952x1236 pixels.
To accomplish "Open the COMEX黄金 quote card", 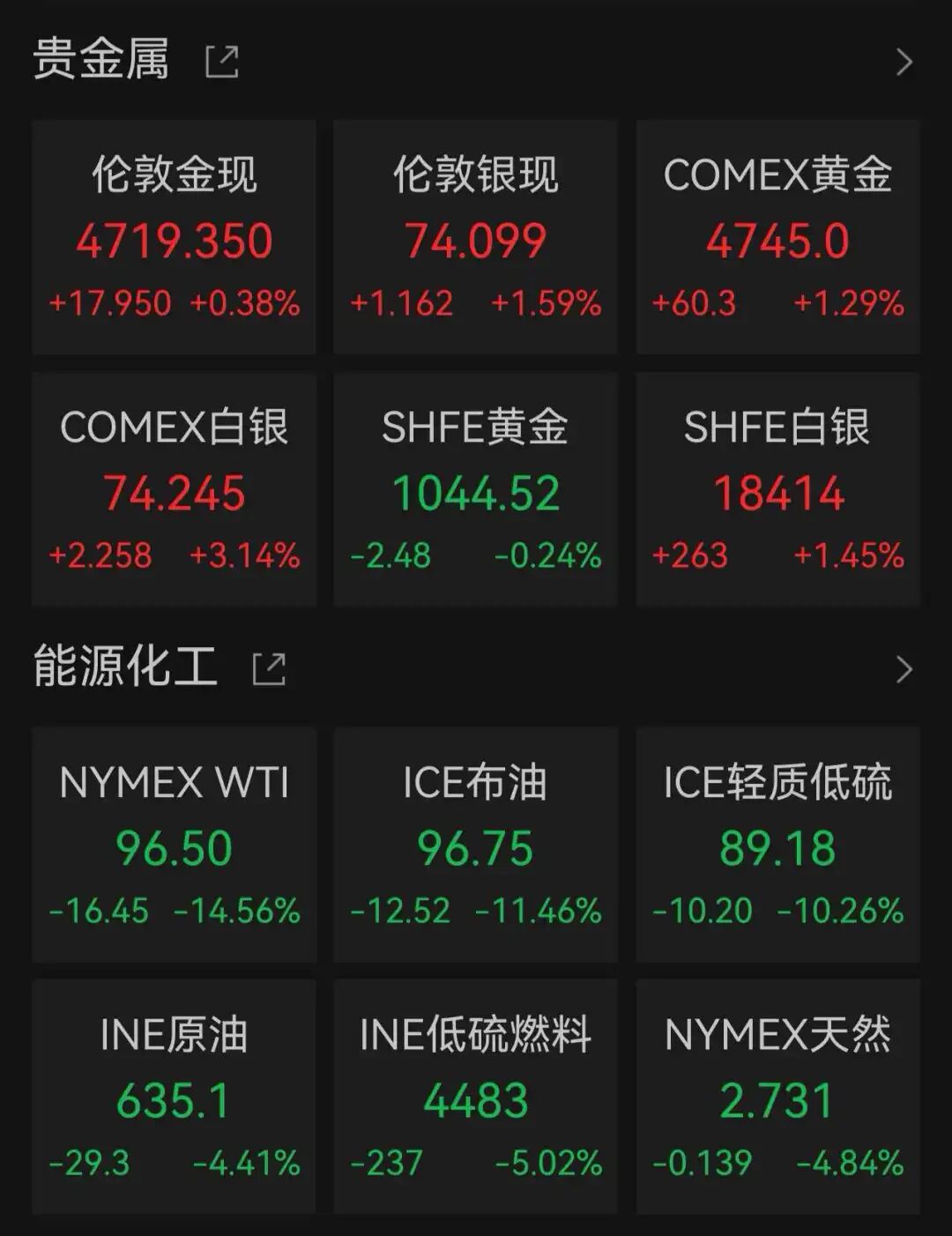I will click(x=777, y=237).
